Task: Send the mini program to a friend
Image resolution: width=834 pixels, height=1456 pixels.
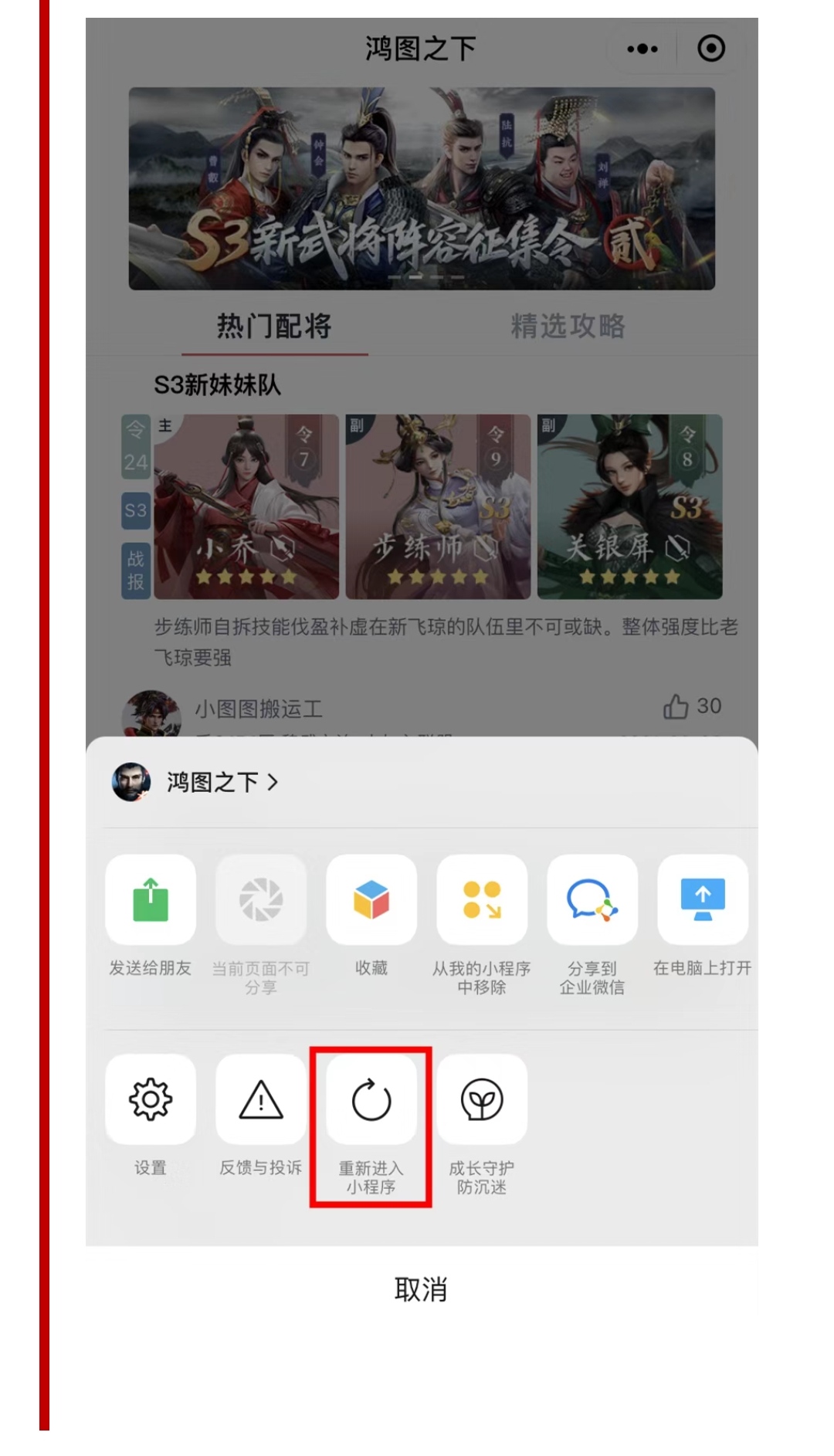Action: tap(151, 899)
